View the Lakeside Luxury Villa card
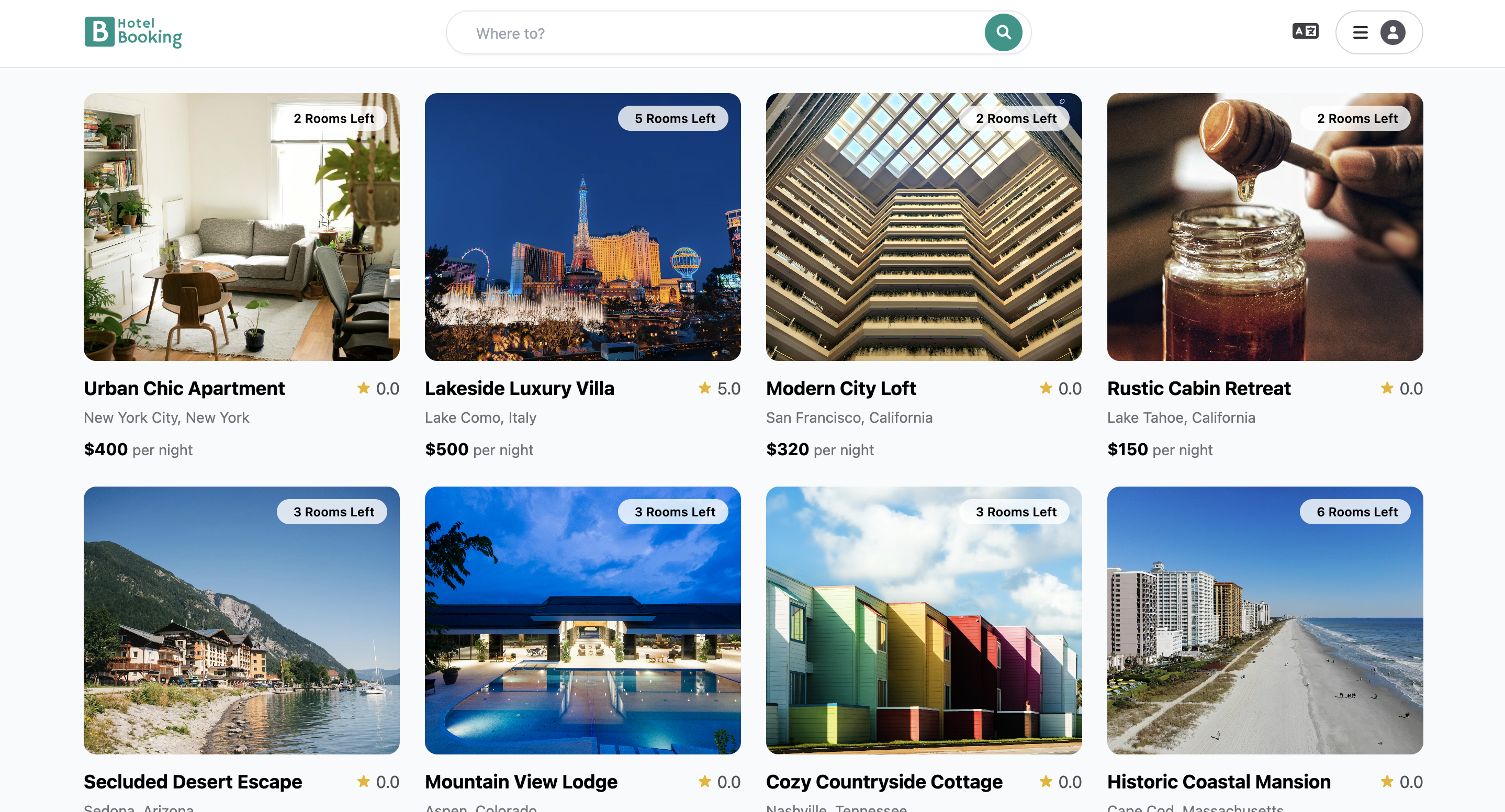 coord(582,227)
